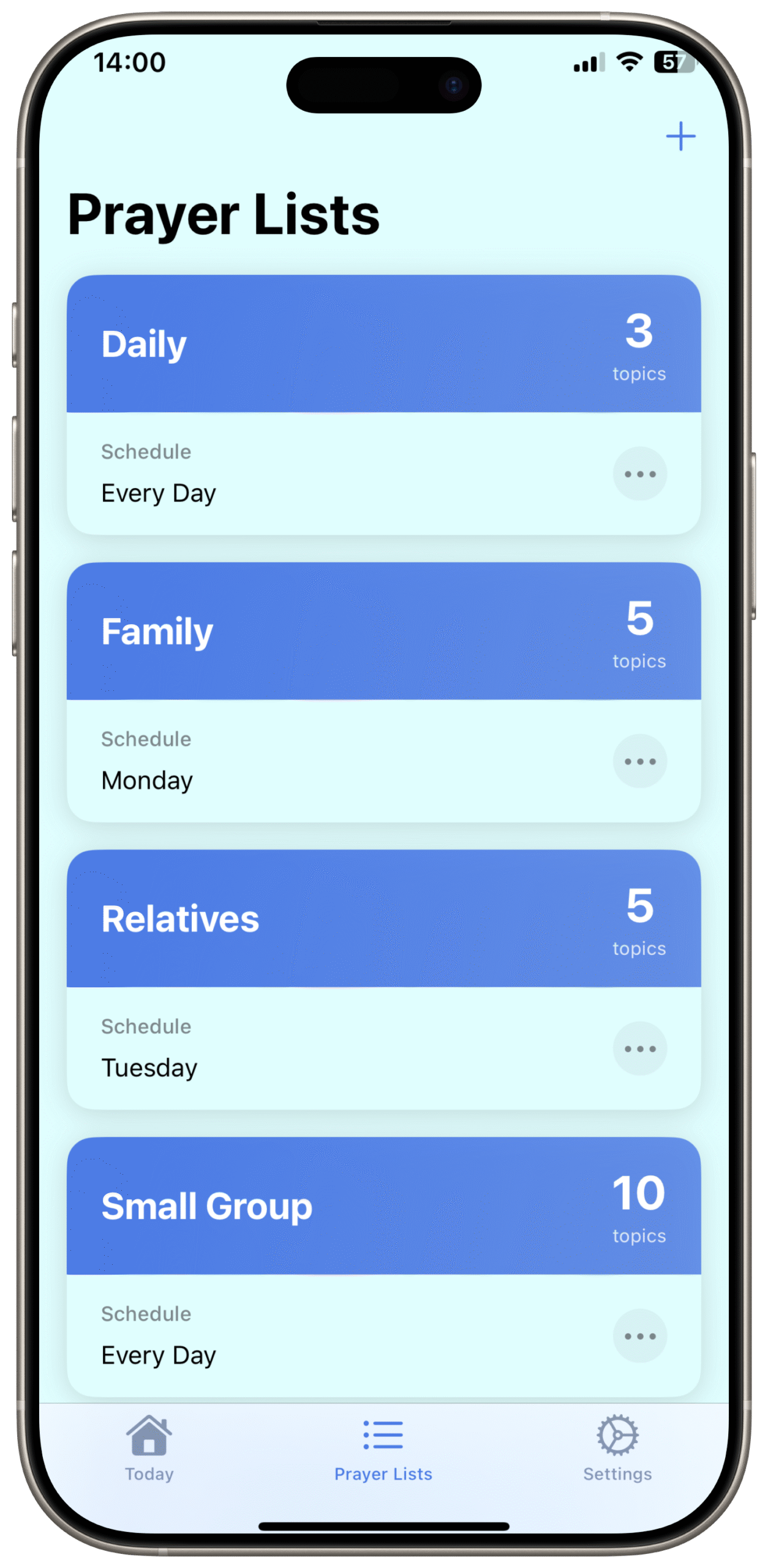Tap the Prayer Lists screen title
This screenshot has height=1568, width=768.
[x=224, y=214]
